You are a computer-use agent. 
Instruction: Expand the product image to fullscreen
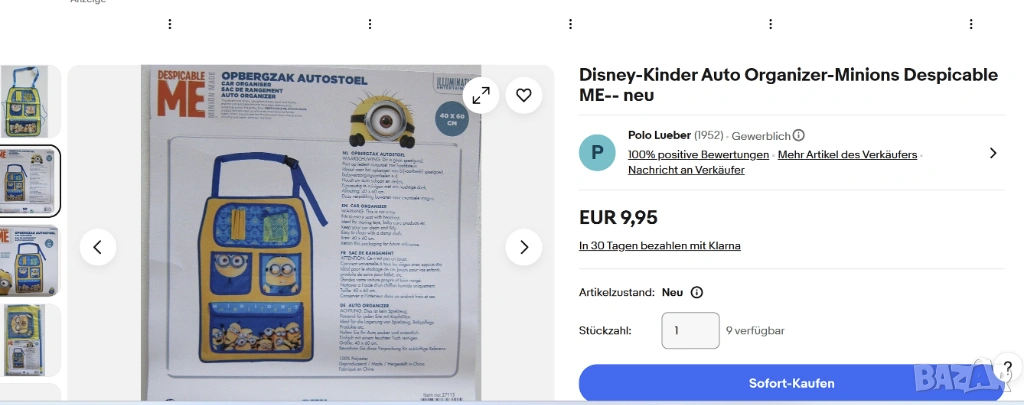tap(481, 96)
